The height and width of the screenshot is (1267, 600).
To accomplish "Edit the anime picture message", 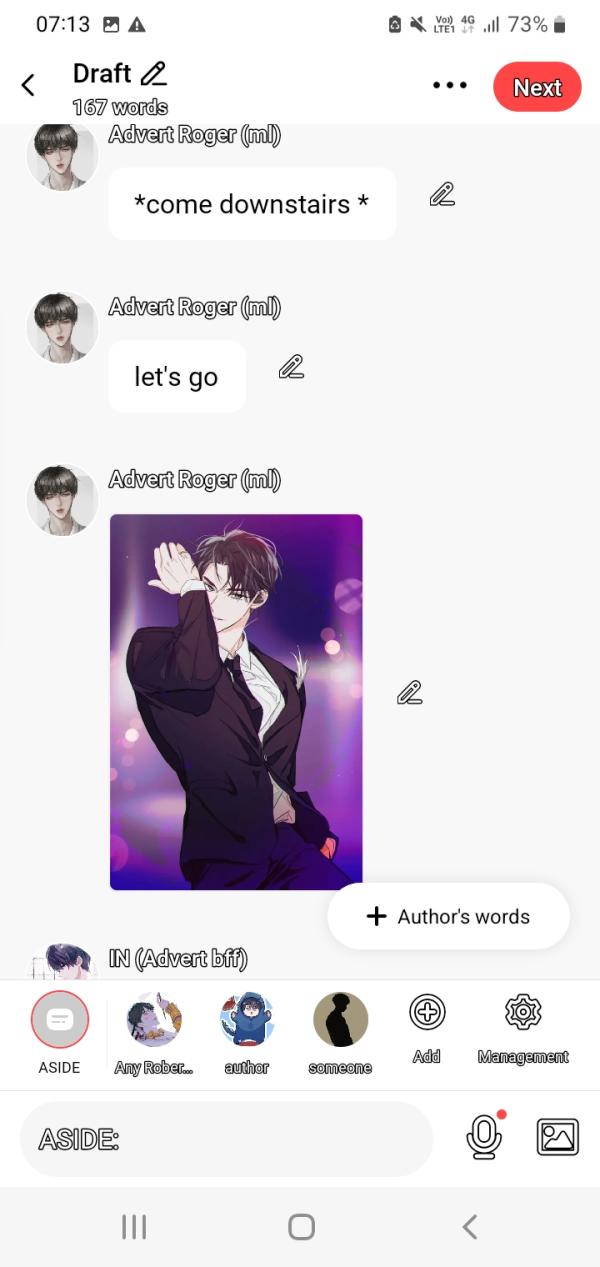I will coord(409,693).
